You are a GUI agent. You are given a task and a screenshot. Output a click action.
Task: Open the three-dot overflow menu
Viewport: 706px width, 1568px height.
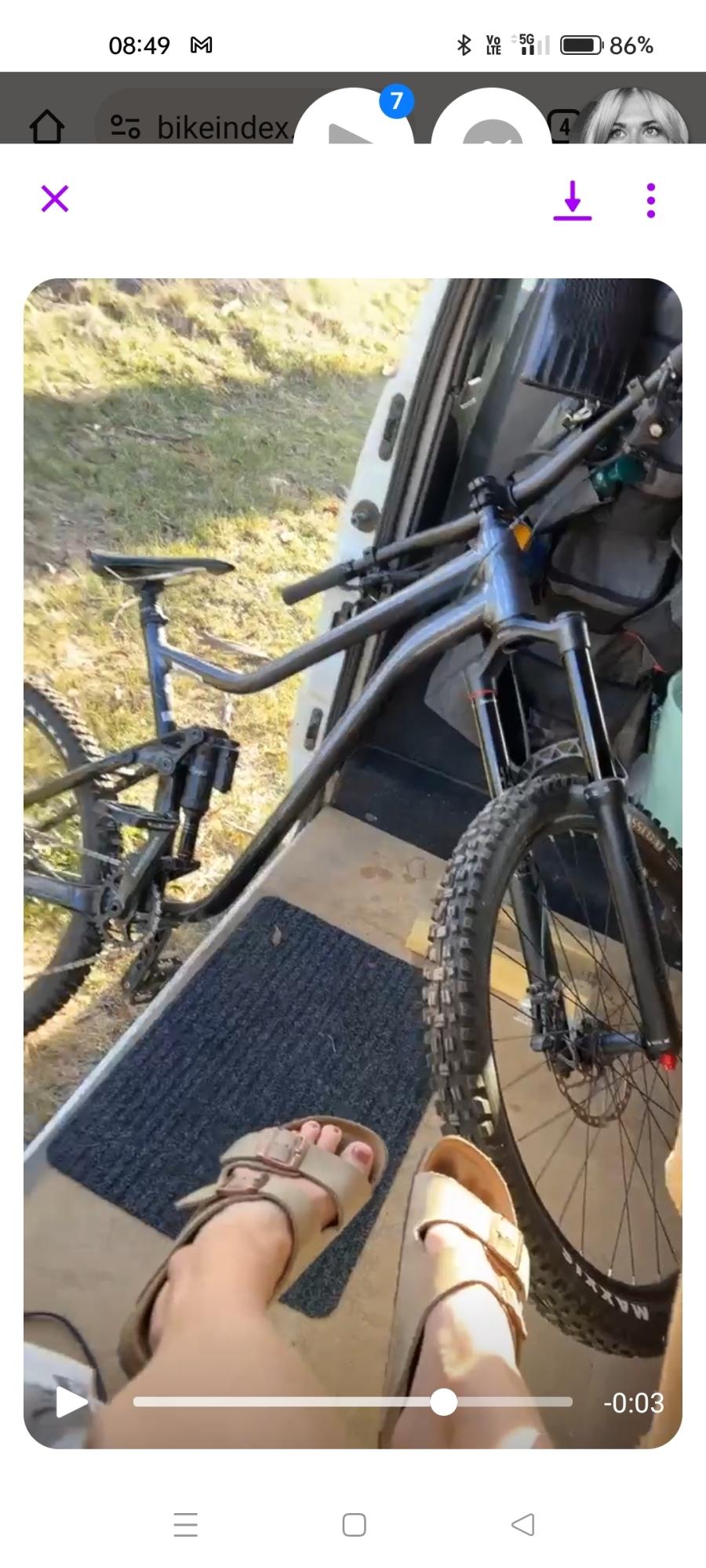650,201
